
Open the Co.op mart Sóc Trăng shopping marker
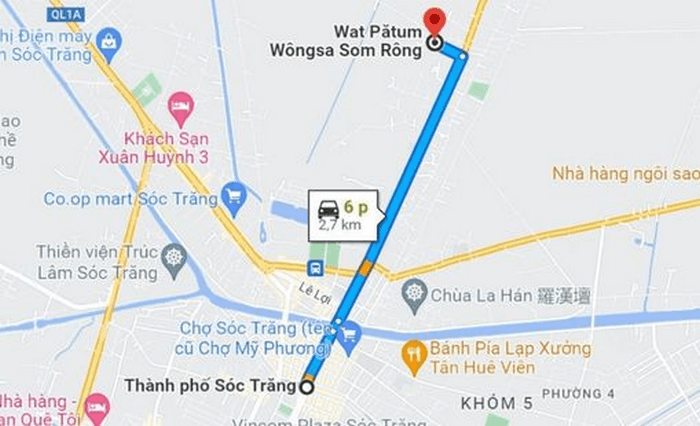tap(235, 195)
